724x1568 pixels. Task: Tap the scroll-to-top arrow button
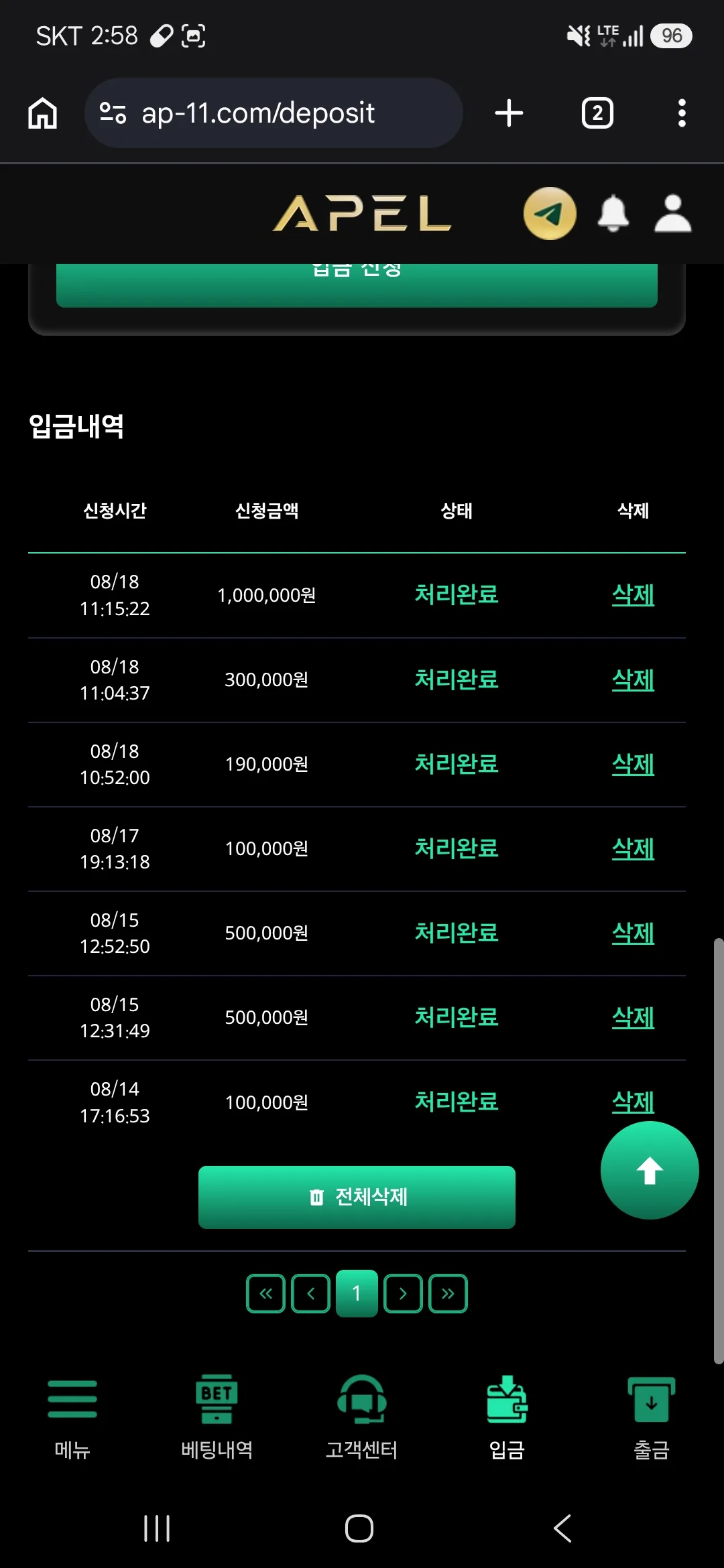click(650, 1171)
